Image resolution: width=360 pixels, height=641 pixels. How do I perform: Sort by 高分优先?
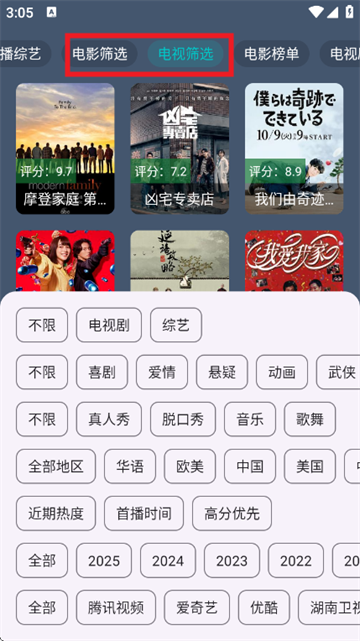coord(232,513)
